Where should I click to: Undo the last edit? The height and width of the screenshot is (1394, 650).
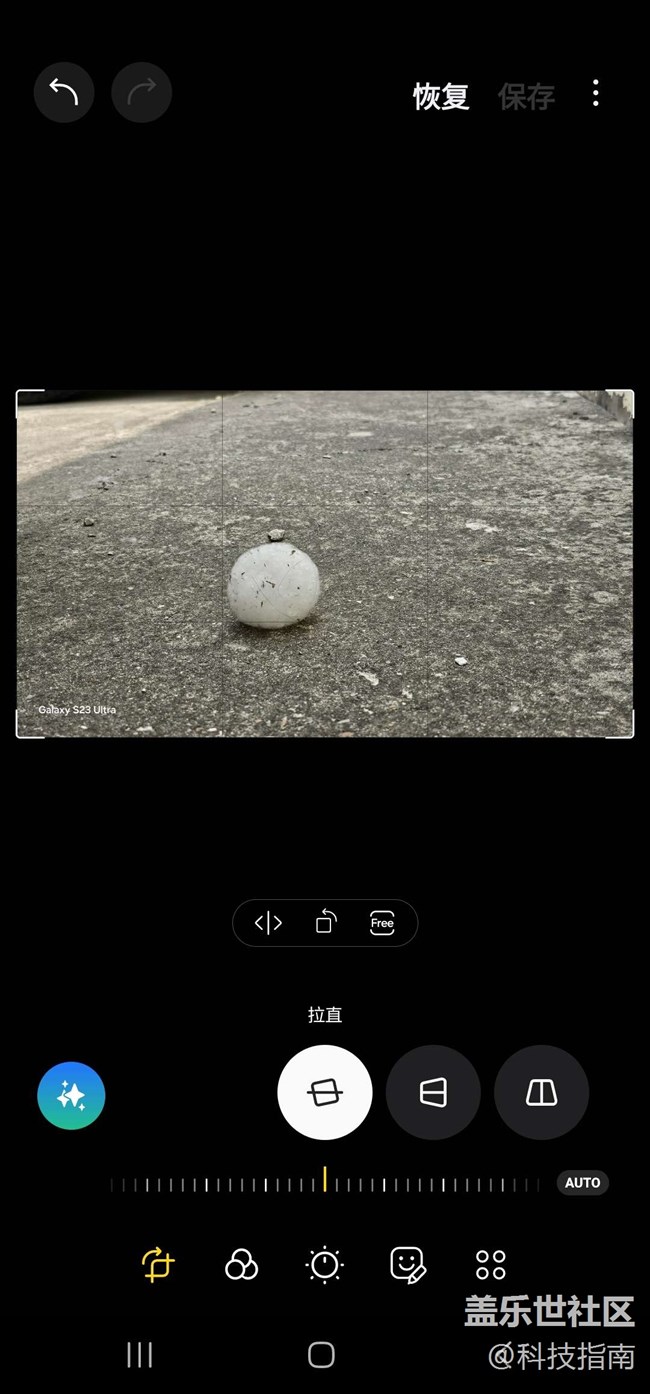(64, 93)
